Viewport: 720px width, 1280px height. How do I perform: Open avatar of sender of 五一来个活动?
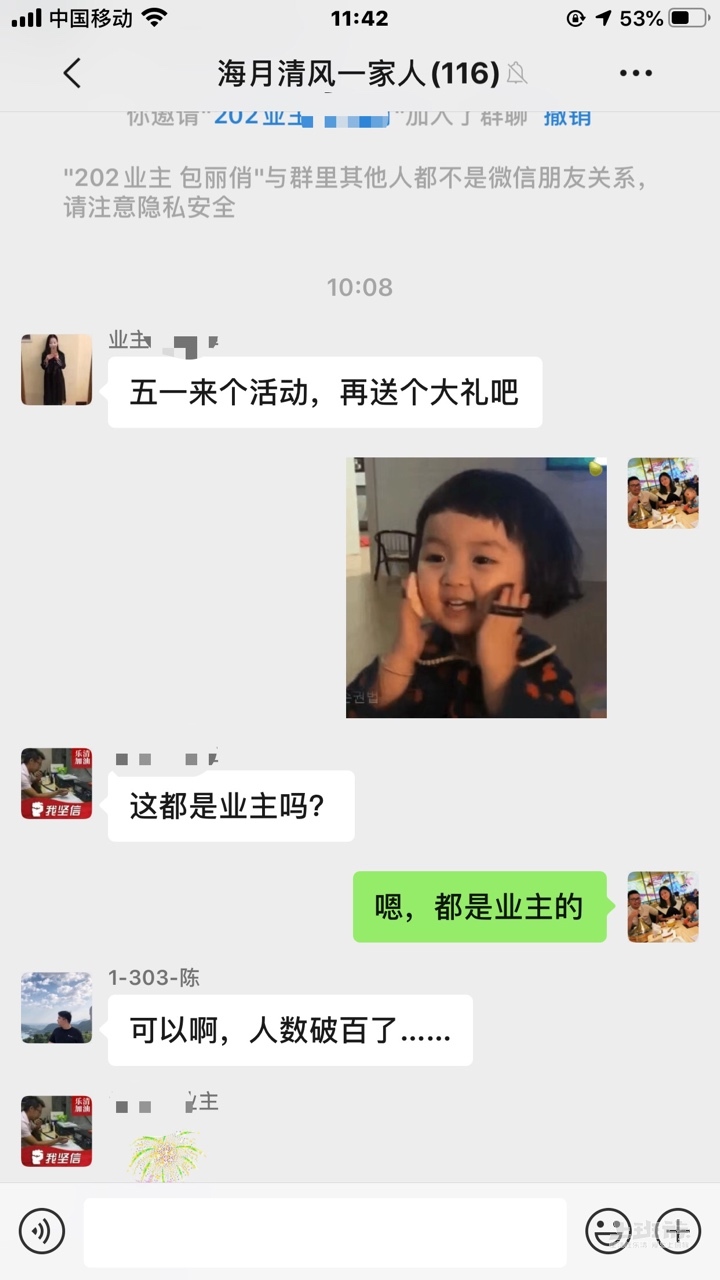56,369
